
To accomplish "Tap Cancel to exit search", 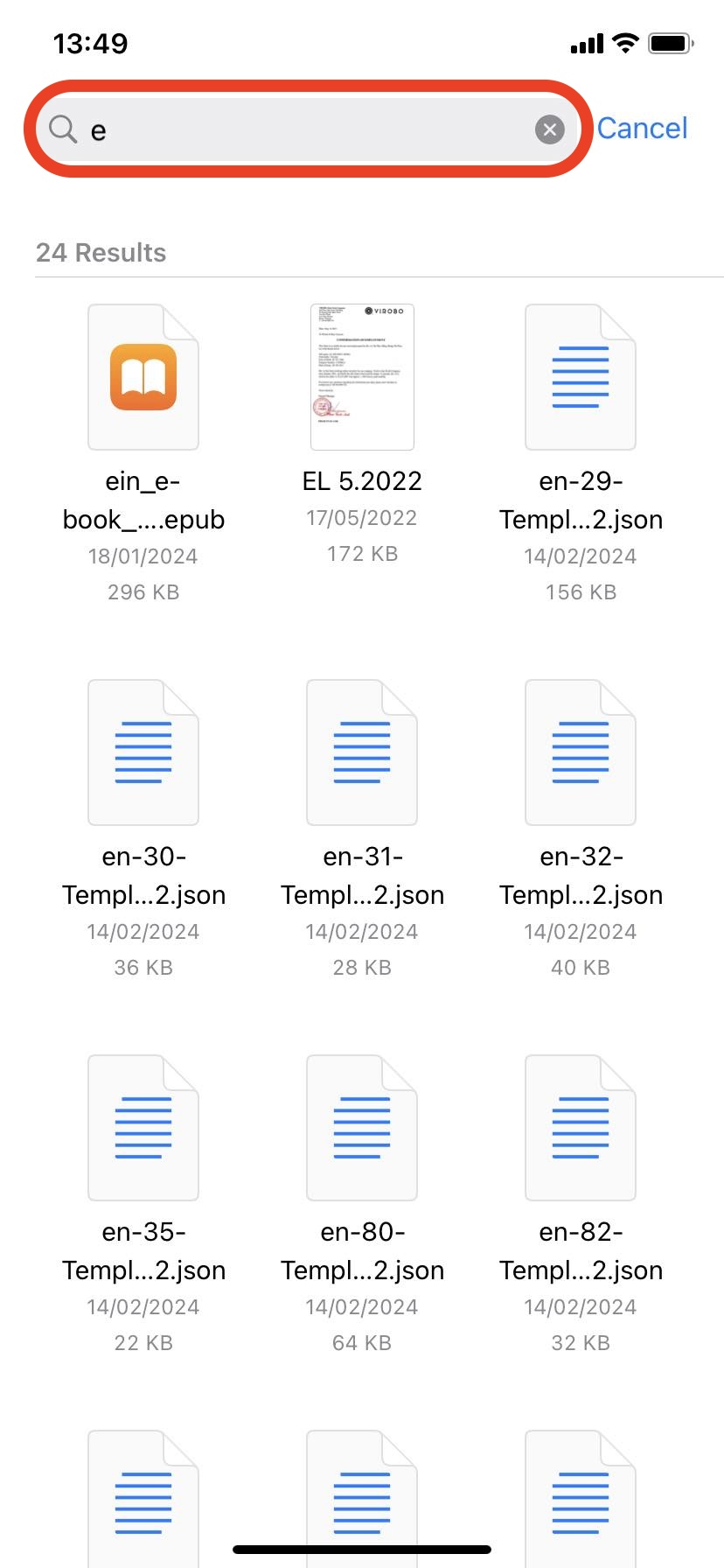I will tap(643, 128).
